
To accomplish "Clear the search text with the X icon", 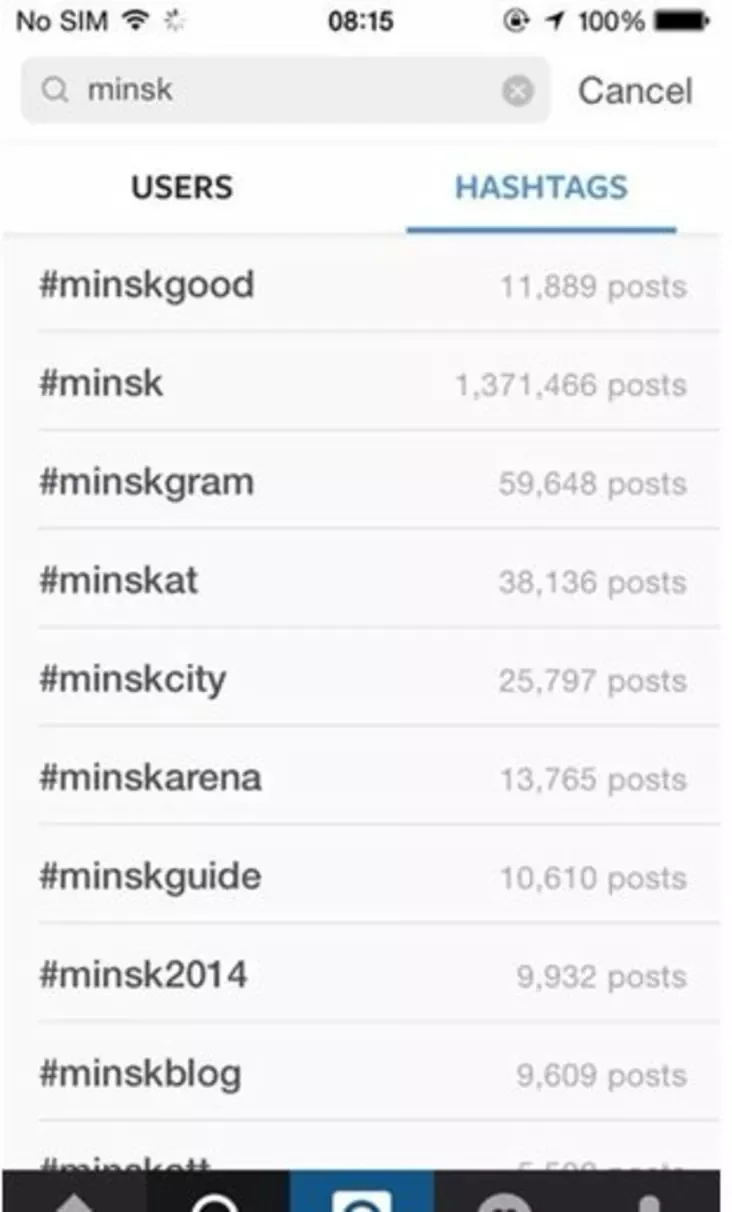I will [x=517, y=92].
